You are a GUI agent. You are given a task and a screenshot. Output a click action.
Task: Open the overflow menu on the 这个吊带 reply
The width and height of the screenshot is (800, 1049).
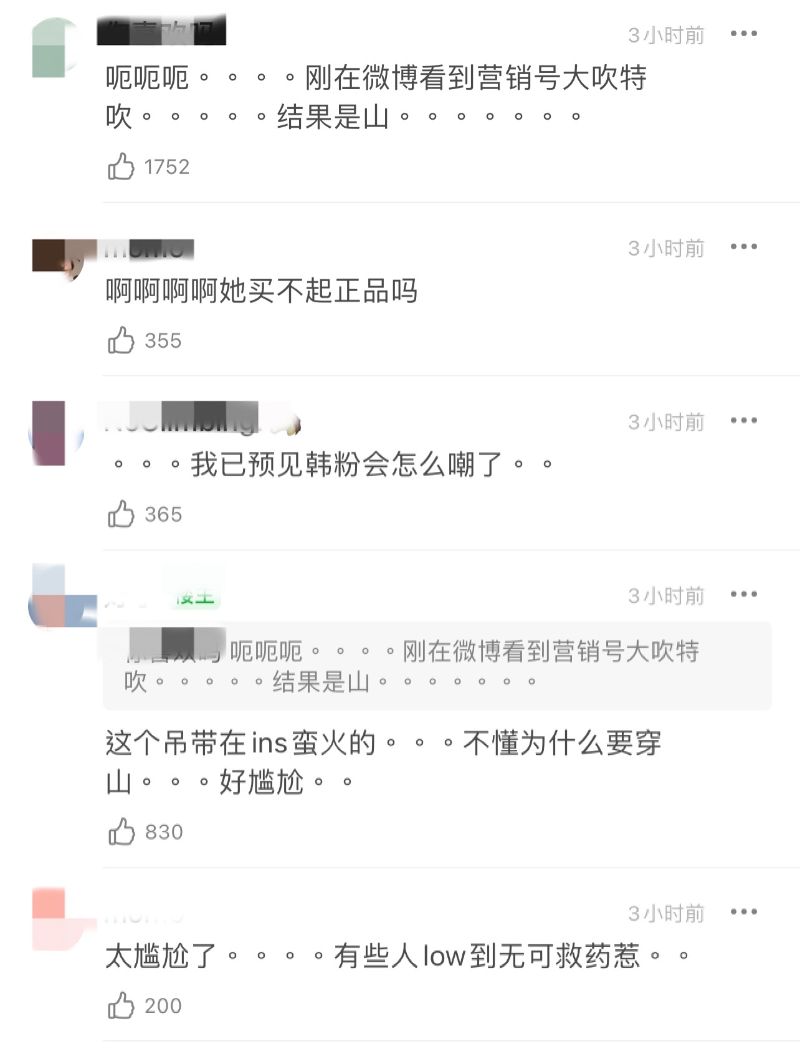[x=743, y=595]
